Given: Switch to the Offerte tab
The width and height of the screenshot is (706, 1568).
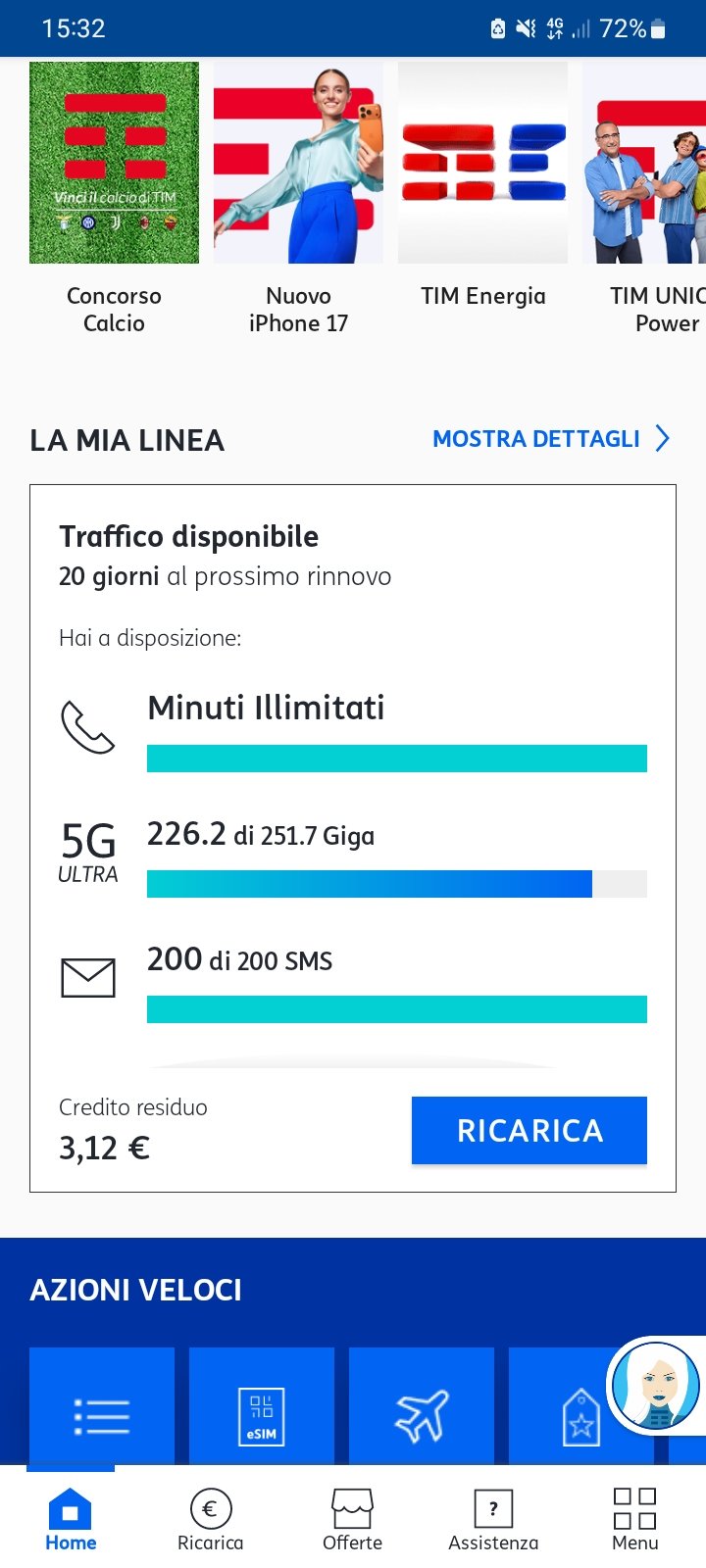Looking at the screenshot, I should [352, 1520].
